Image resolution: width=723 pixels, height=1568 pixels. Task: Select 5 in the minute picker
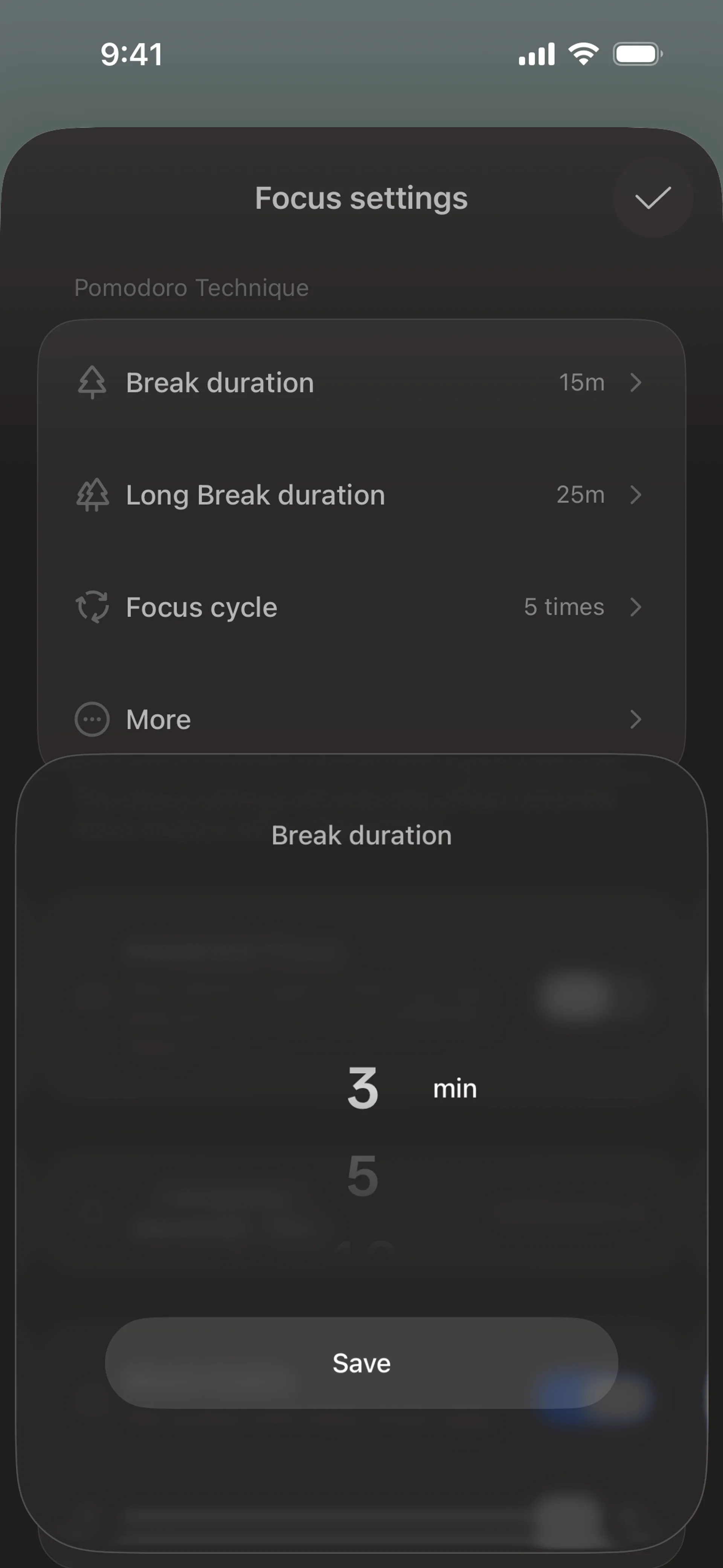(x=363, y=1175)
